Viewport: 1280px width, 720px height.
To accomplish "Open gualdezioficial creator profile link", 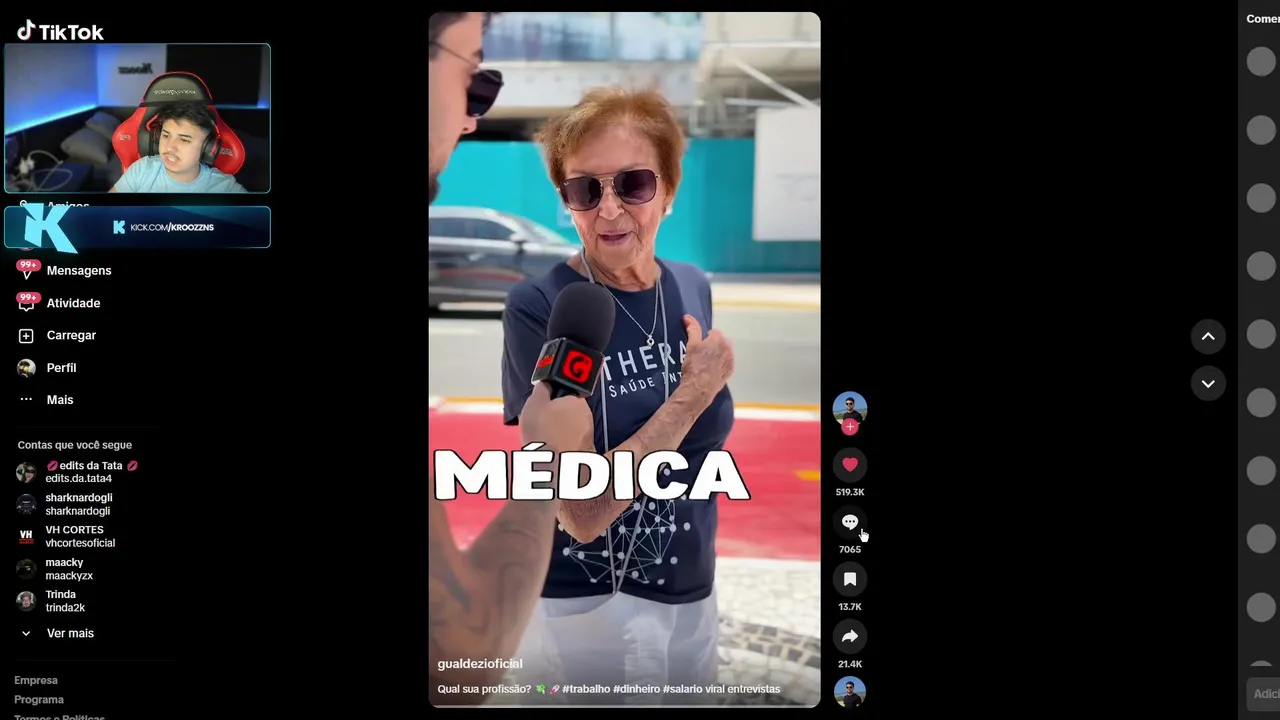I will (x=480, y=664).
